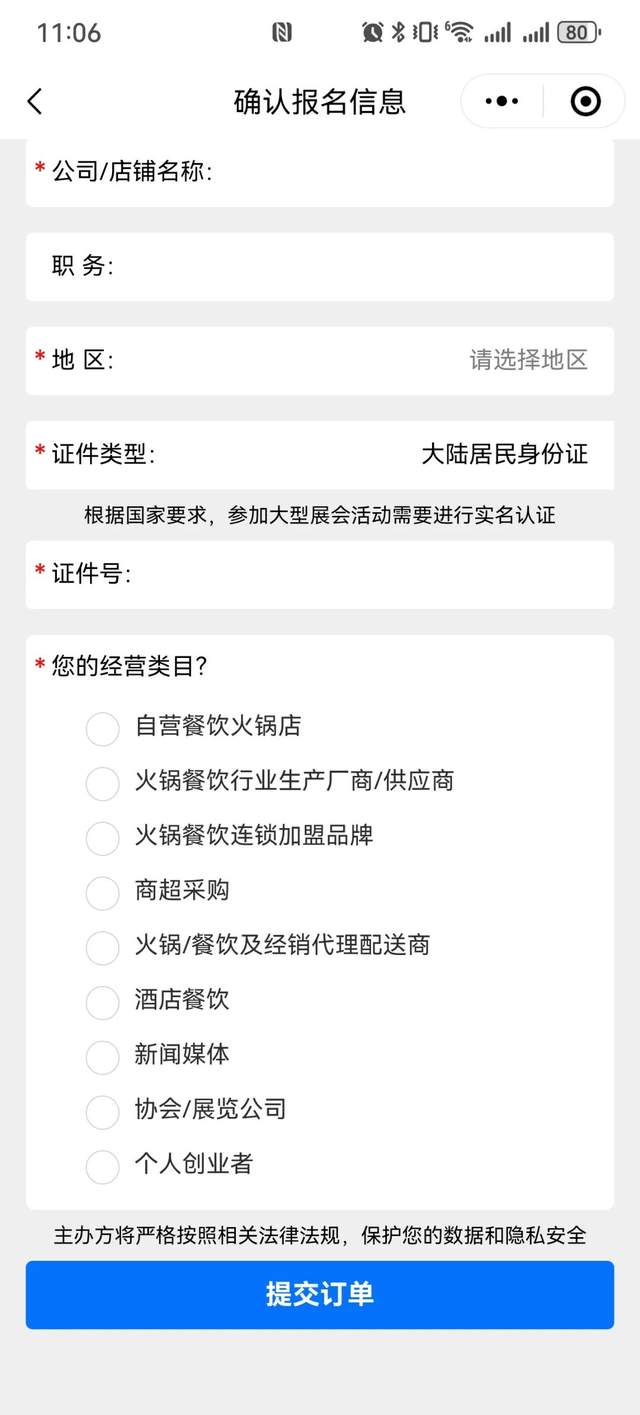This screenshot has height=1415, width=640.
Task: Select 自营餐饮火锅店 as business category
Action: (x=103, y=729)
